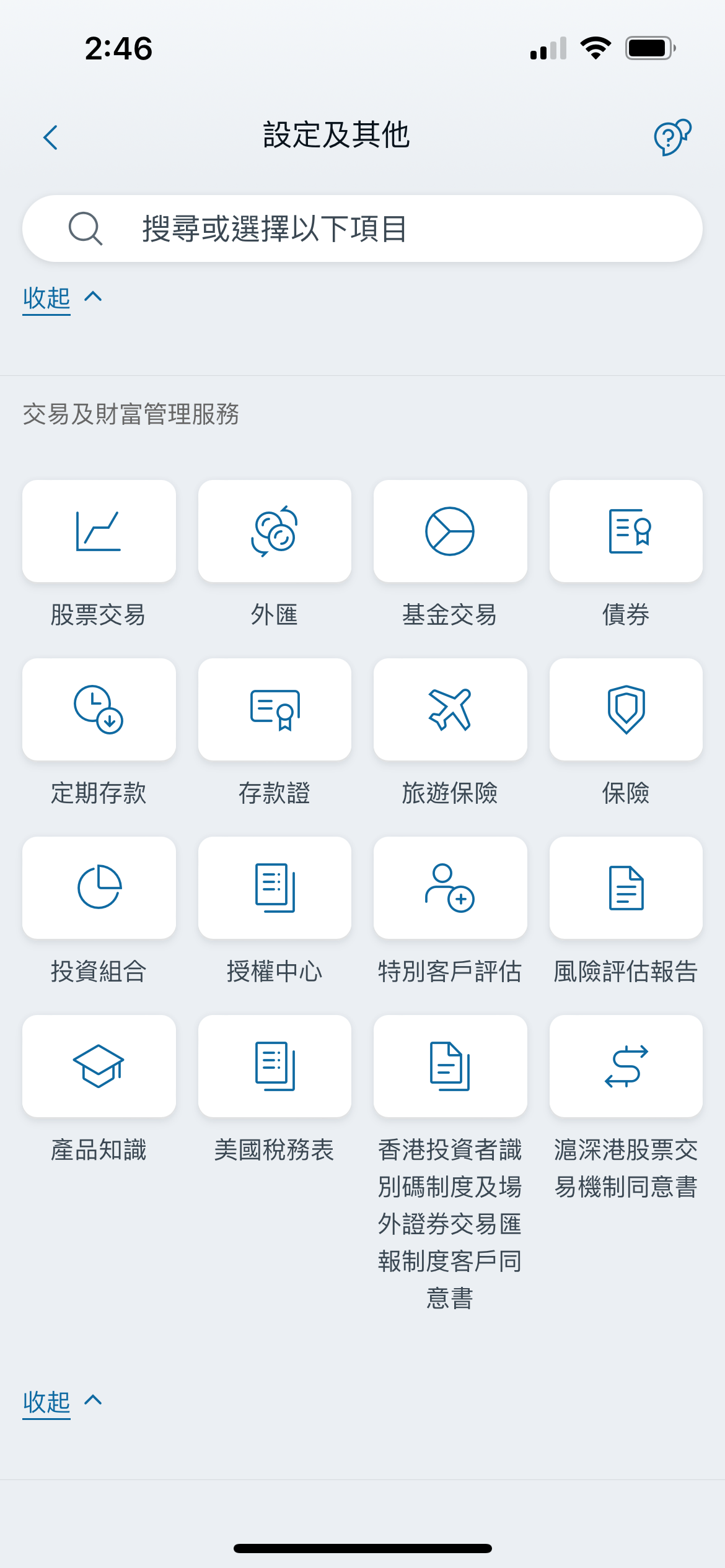Open the help chat icon

(672, 137)
